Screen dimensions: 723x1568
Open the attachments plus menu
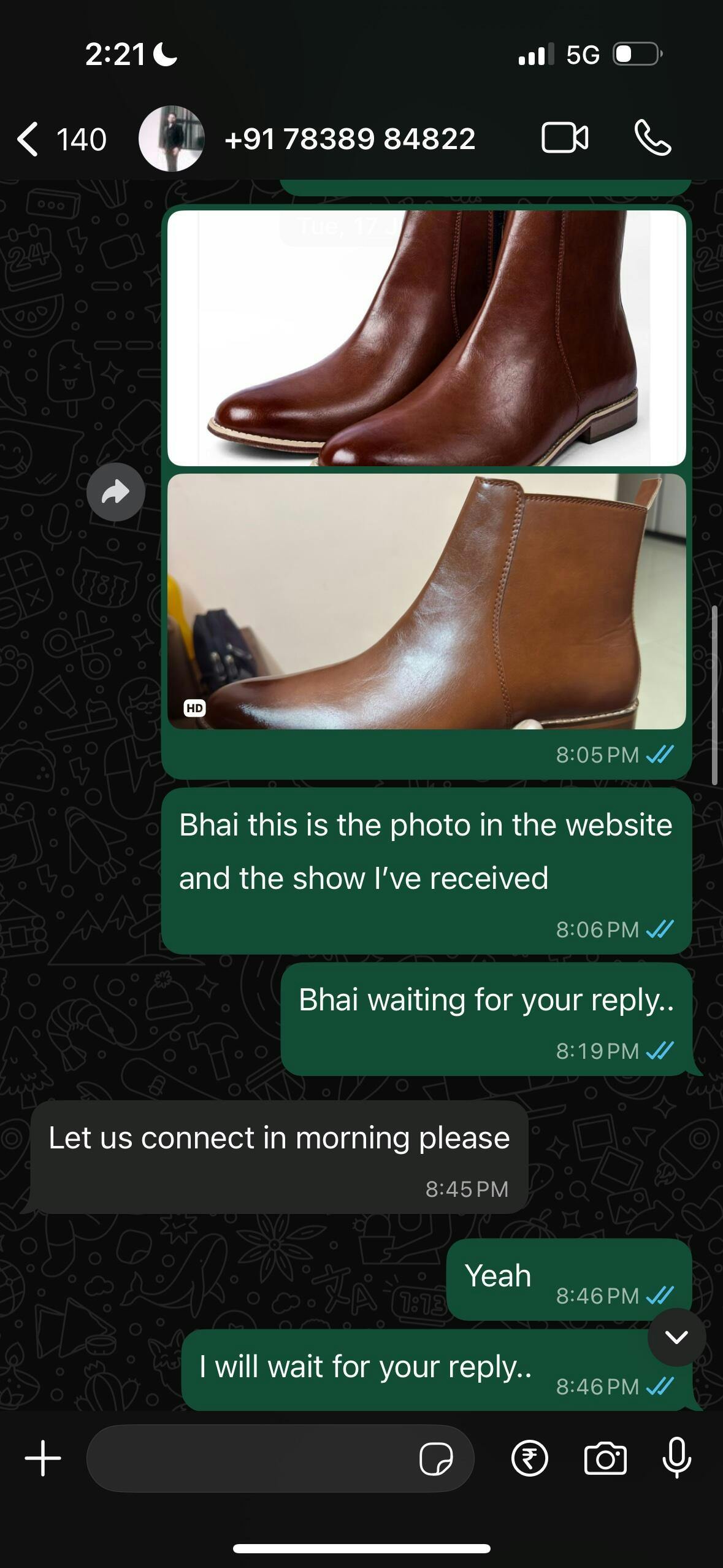(x=43, y=1458)
